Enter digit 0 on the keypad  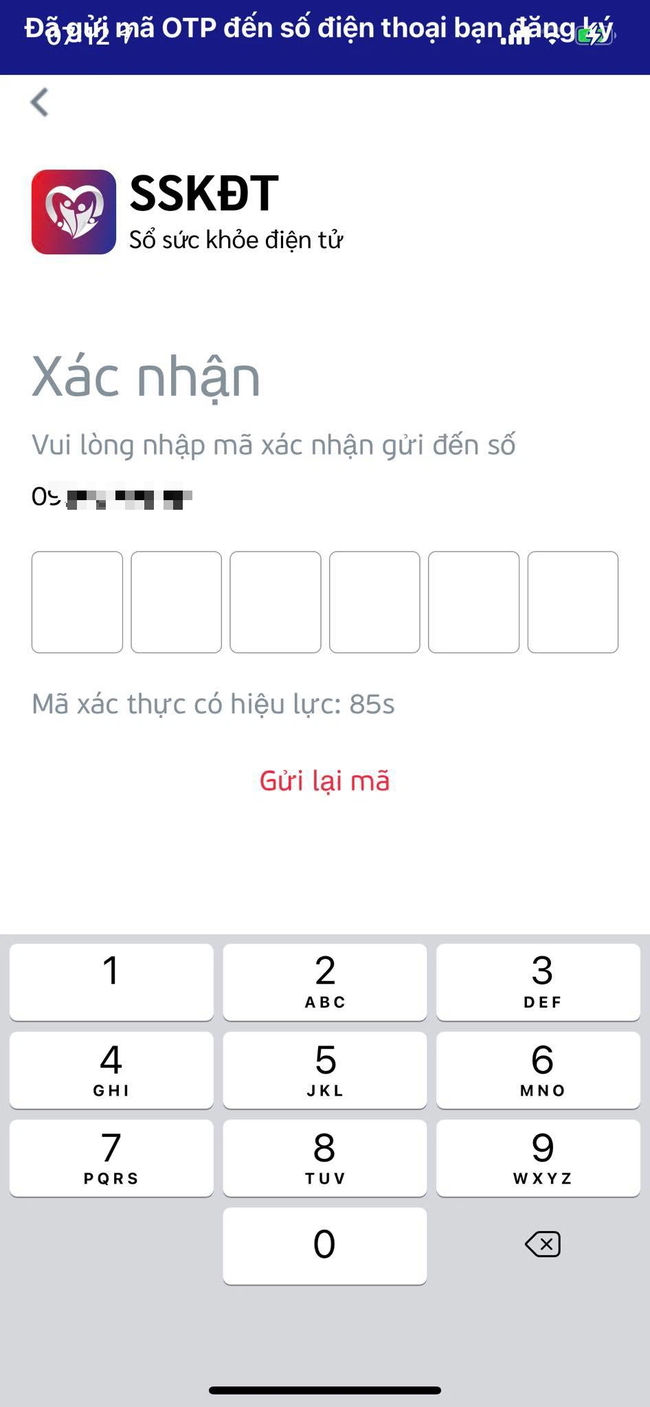325,1245
